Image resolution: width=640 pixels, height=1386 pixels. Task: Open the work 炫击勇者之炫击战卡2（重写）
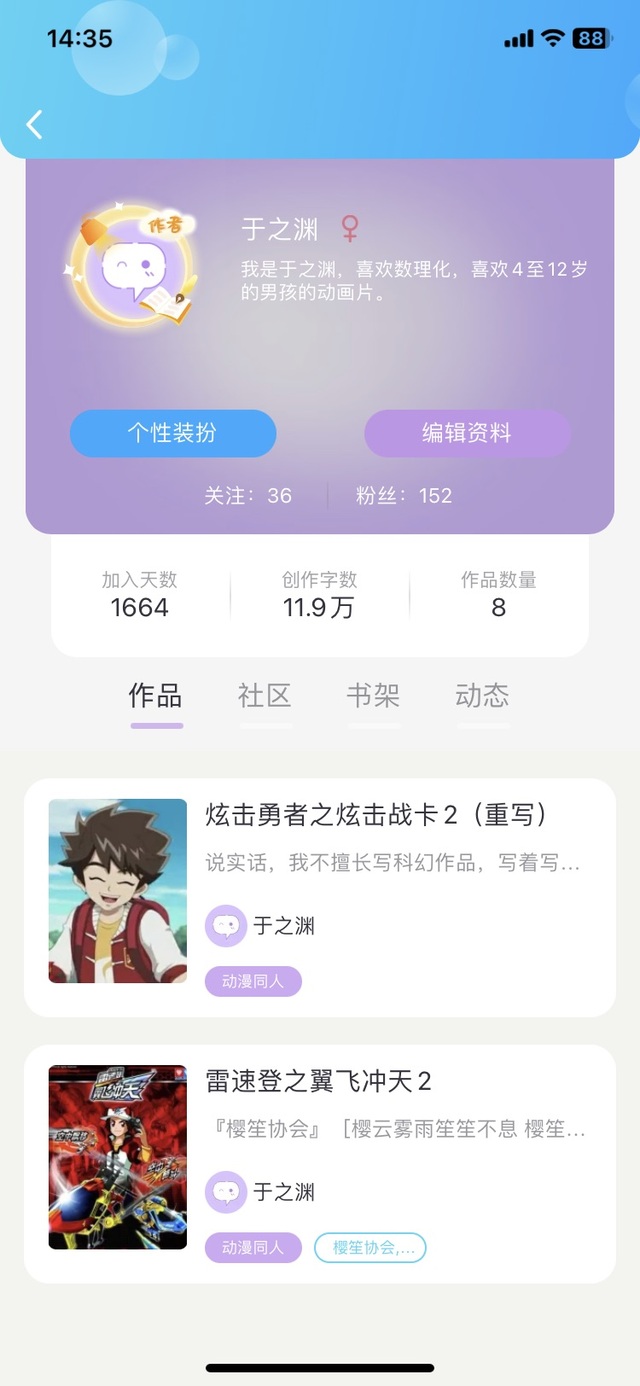[x=320, y=897]
